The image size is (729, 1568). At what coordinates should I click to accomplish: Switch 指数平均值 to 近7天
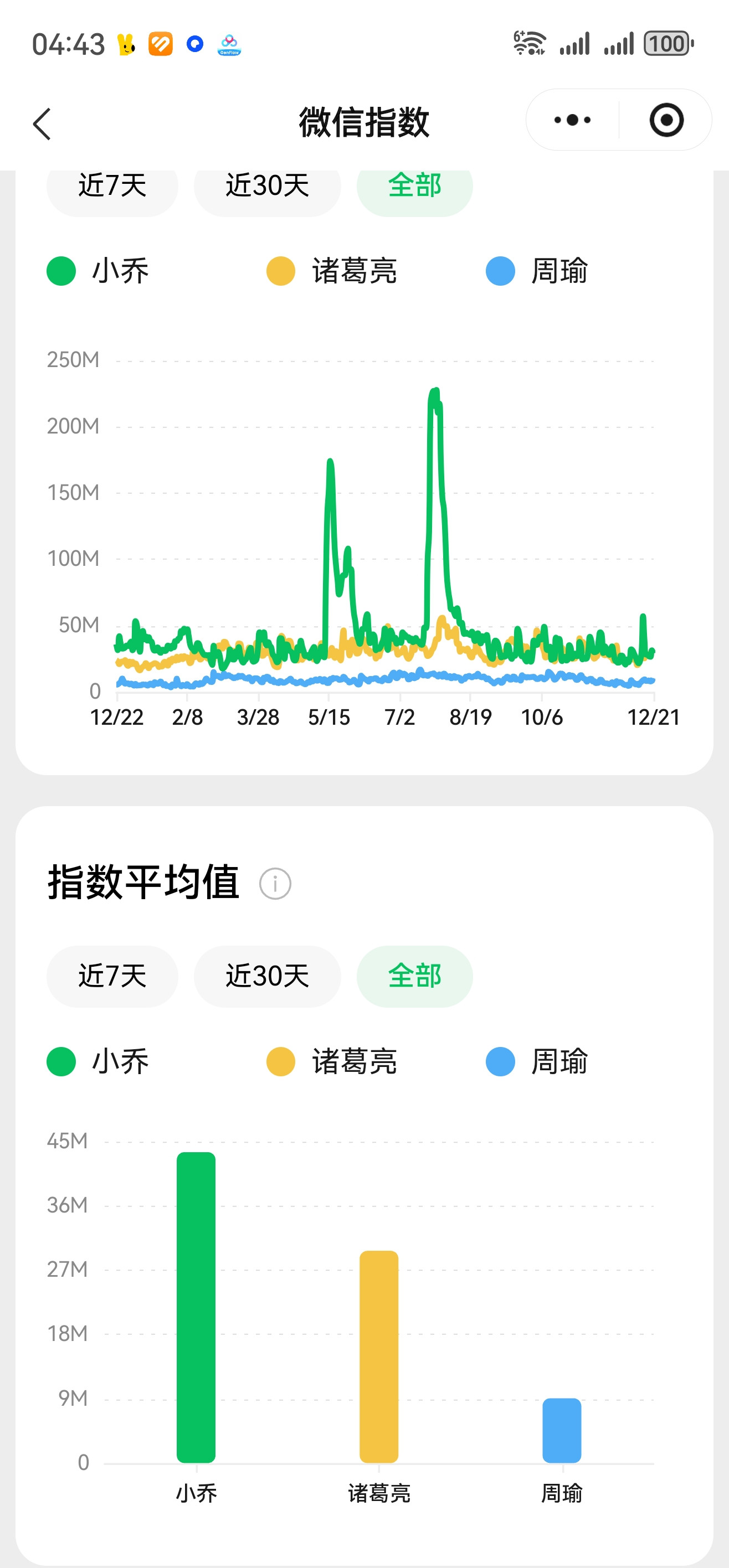coord(112,976)
